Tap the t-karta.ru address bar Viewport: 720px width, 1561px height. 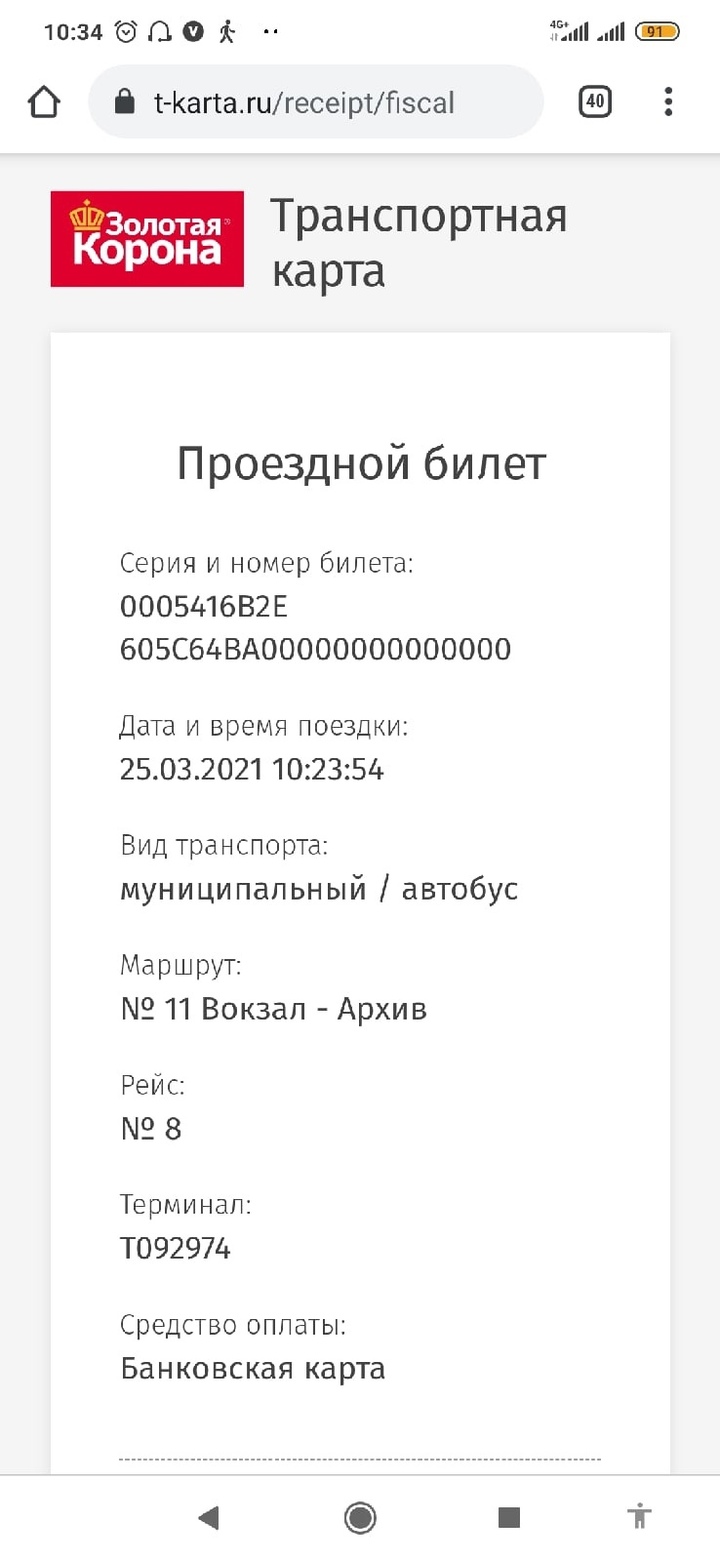tap(316, 102)
